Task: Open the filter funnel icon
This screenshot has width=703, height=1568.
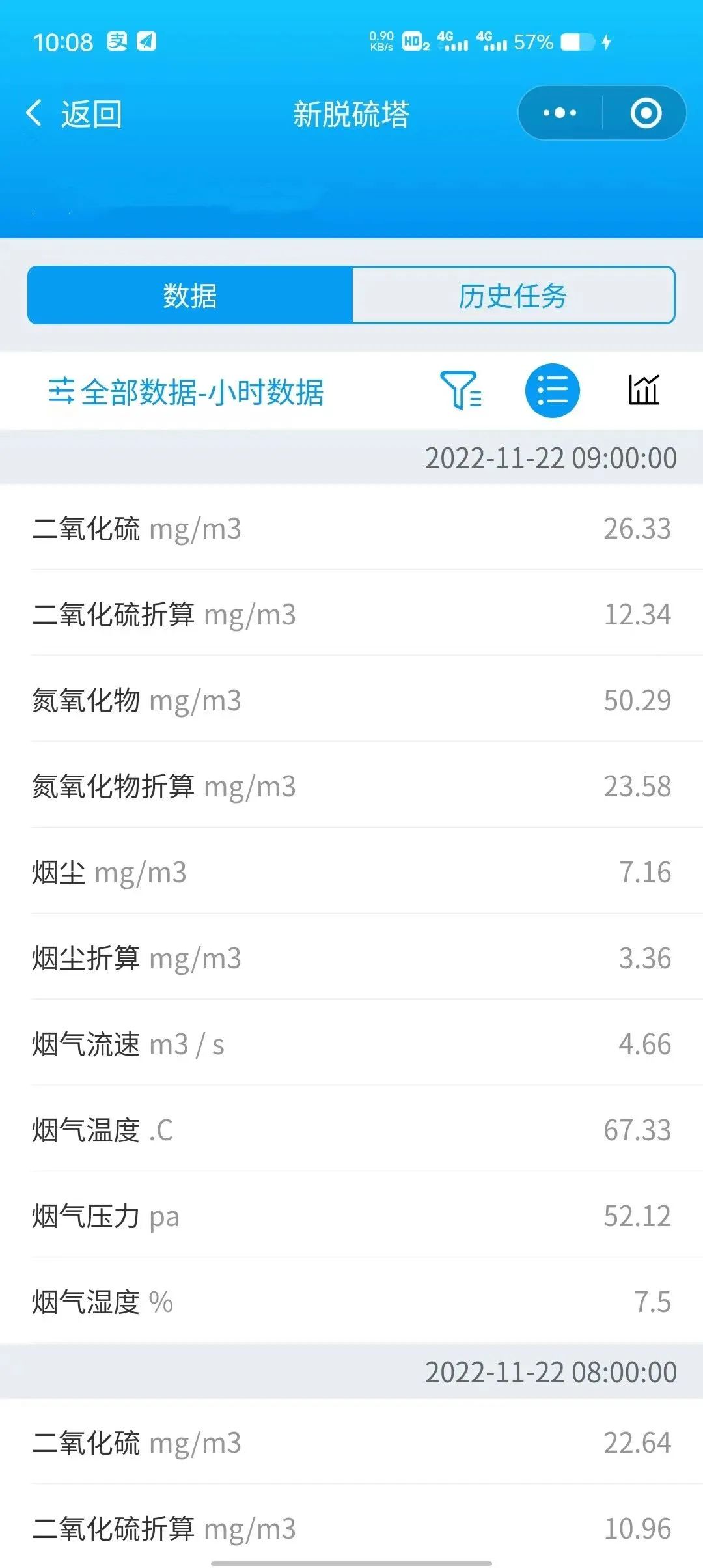Action: (x=461, y=391)
